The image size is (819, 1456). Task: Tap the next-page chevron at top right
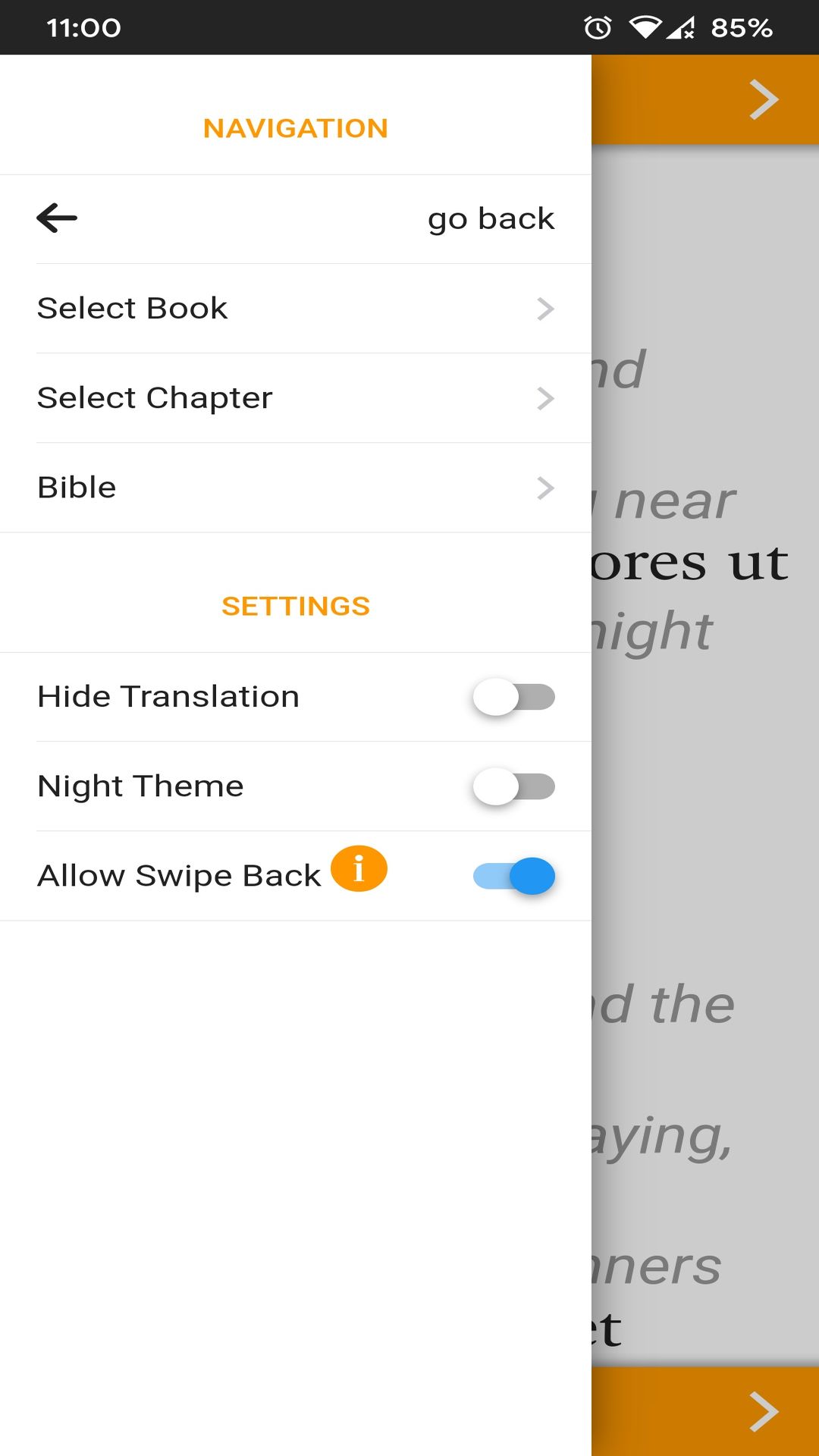pyautogui.click(x=764, y=99)
